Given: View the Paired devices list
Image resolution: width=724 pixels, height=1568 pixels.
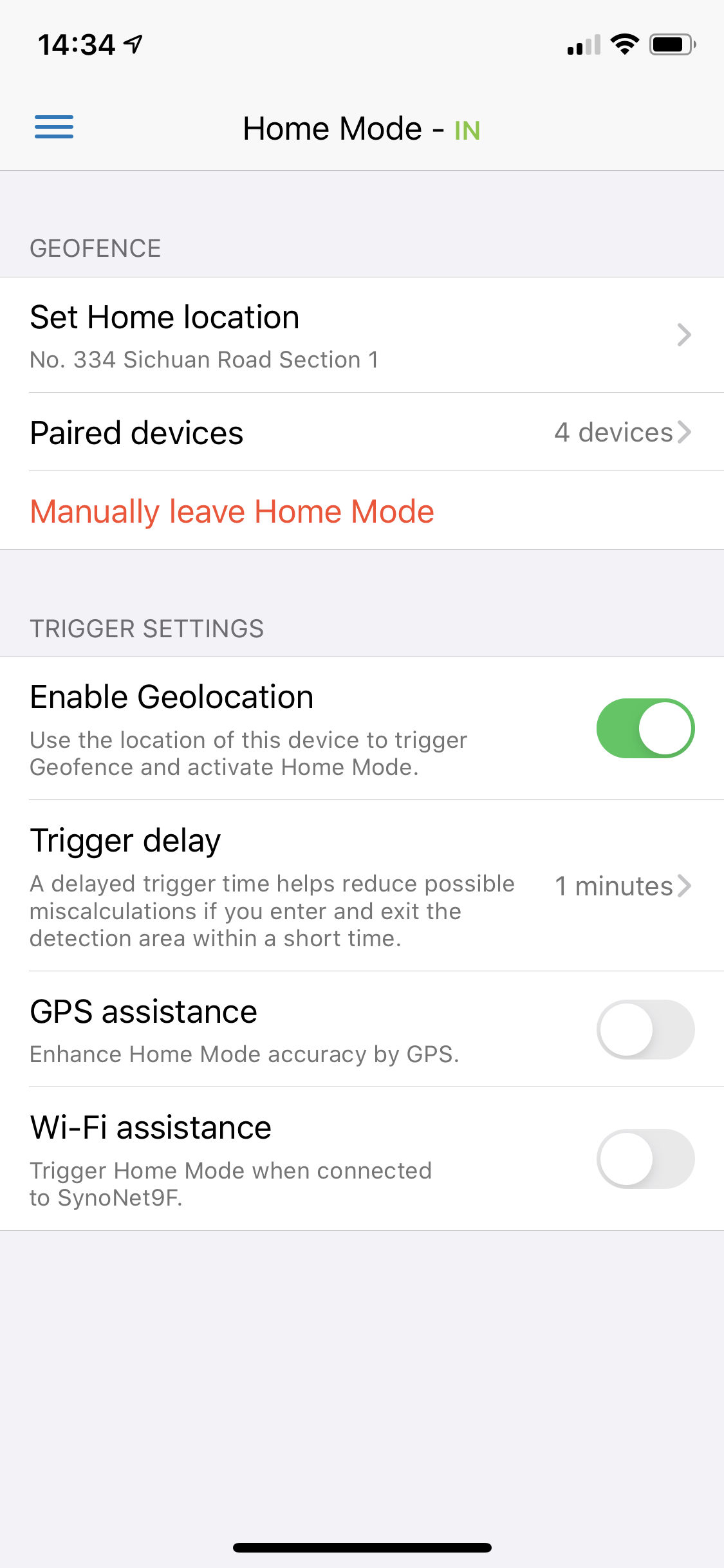Looking at the screenshot, I should pos(362,432).
